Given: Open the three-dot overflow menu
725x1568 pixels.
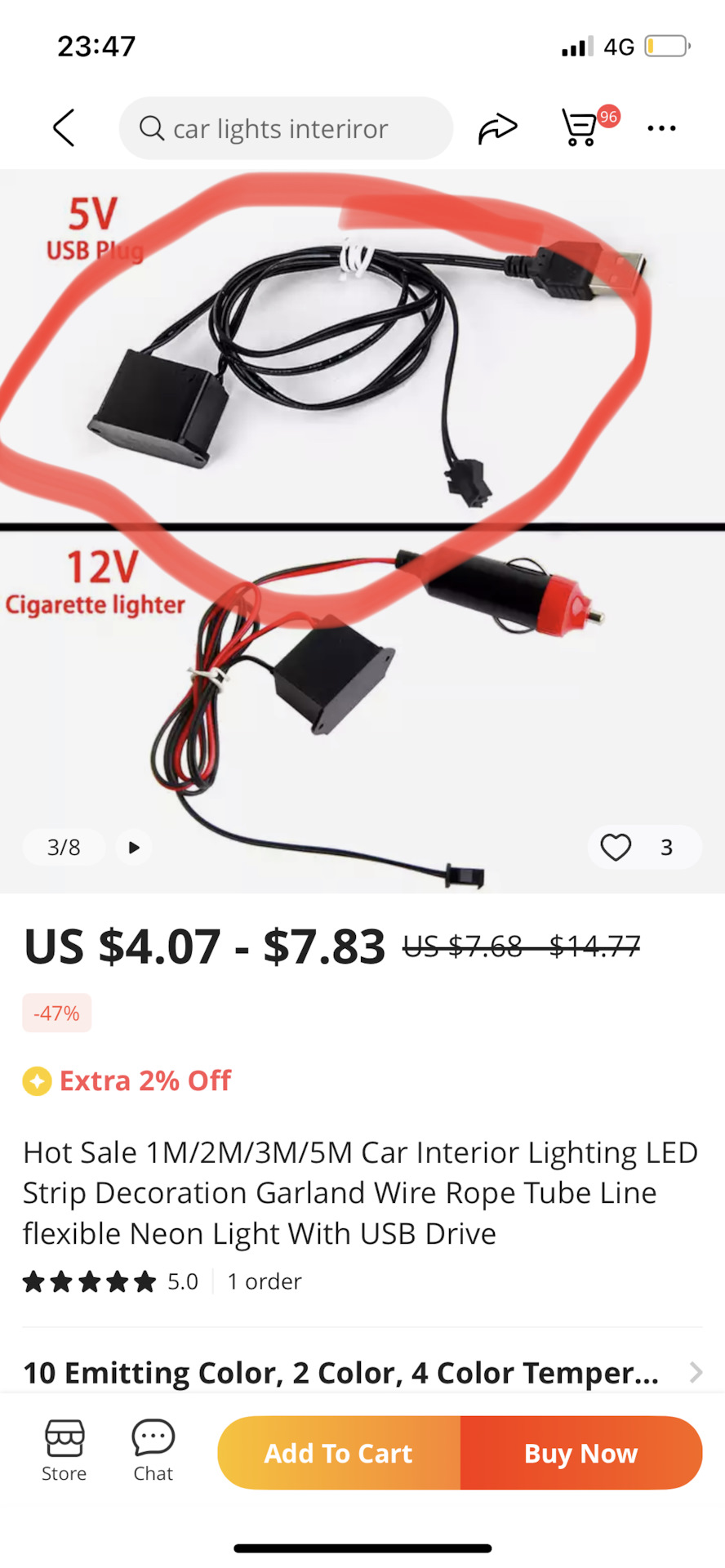Looking at the screenshot, I should 661,128.
